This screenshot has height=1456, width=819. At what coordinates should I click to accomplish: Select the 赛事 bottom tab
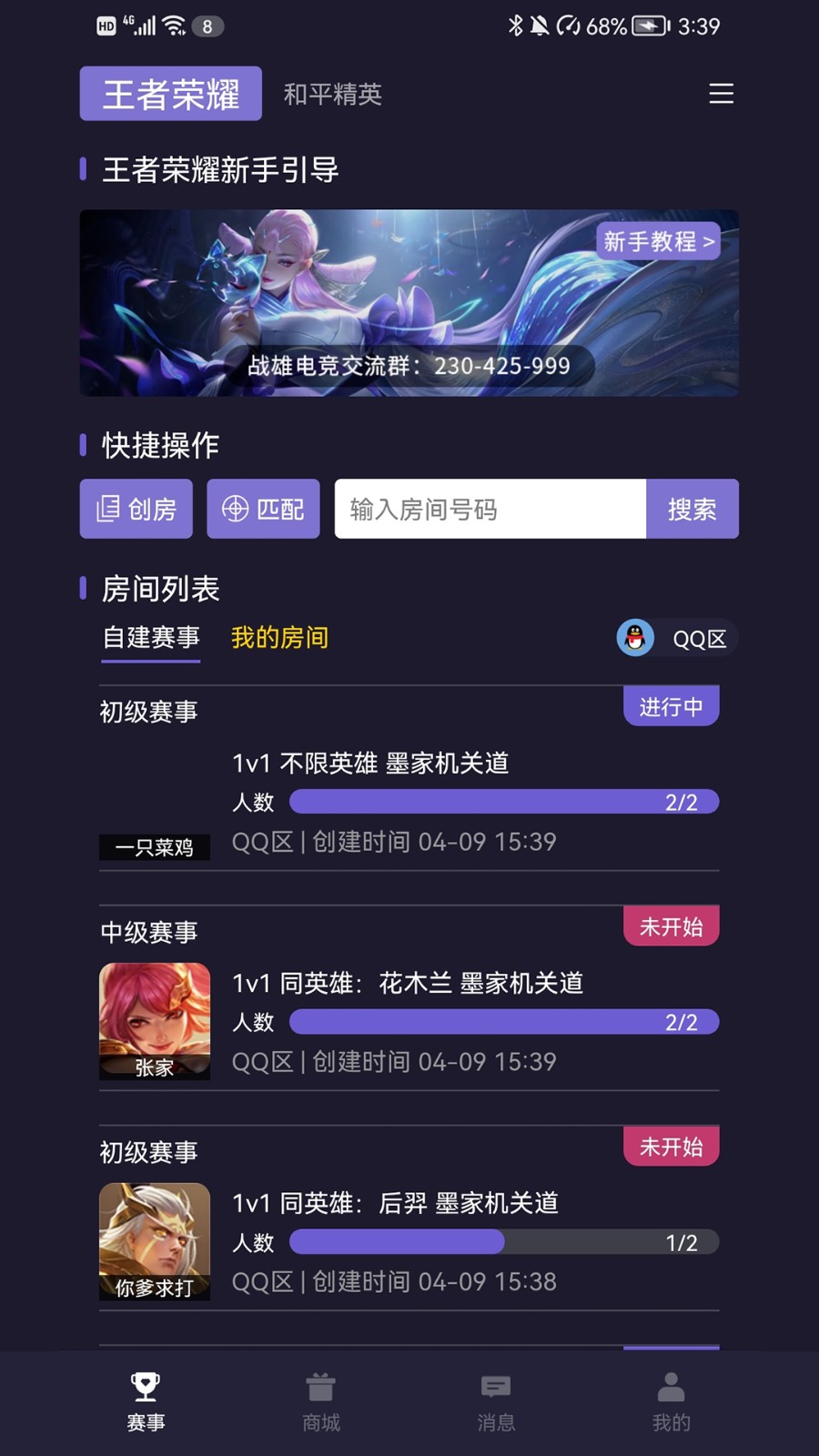[146, 1401]
